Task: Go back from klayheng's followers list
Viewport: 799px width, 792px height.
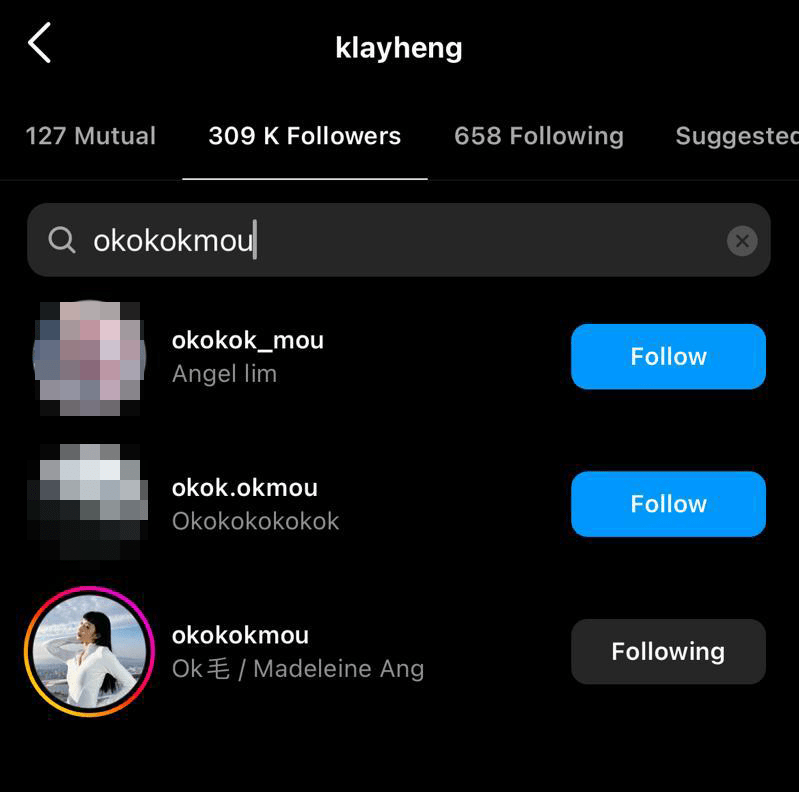Action: coord(39,45)
